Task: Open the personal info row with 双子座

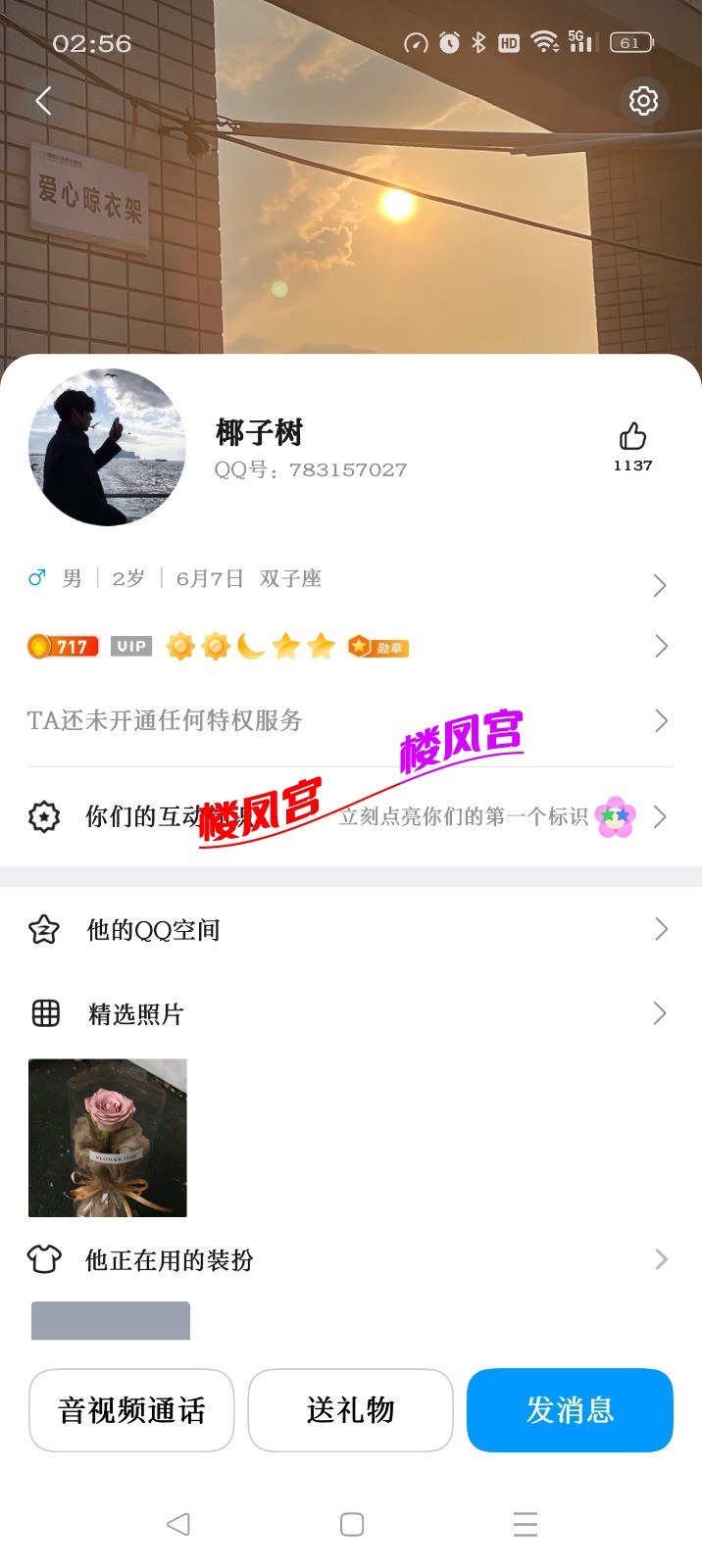Action: pos(349,580)
